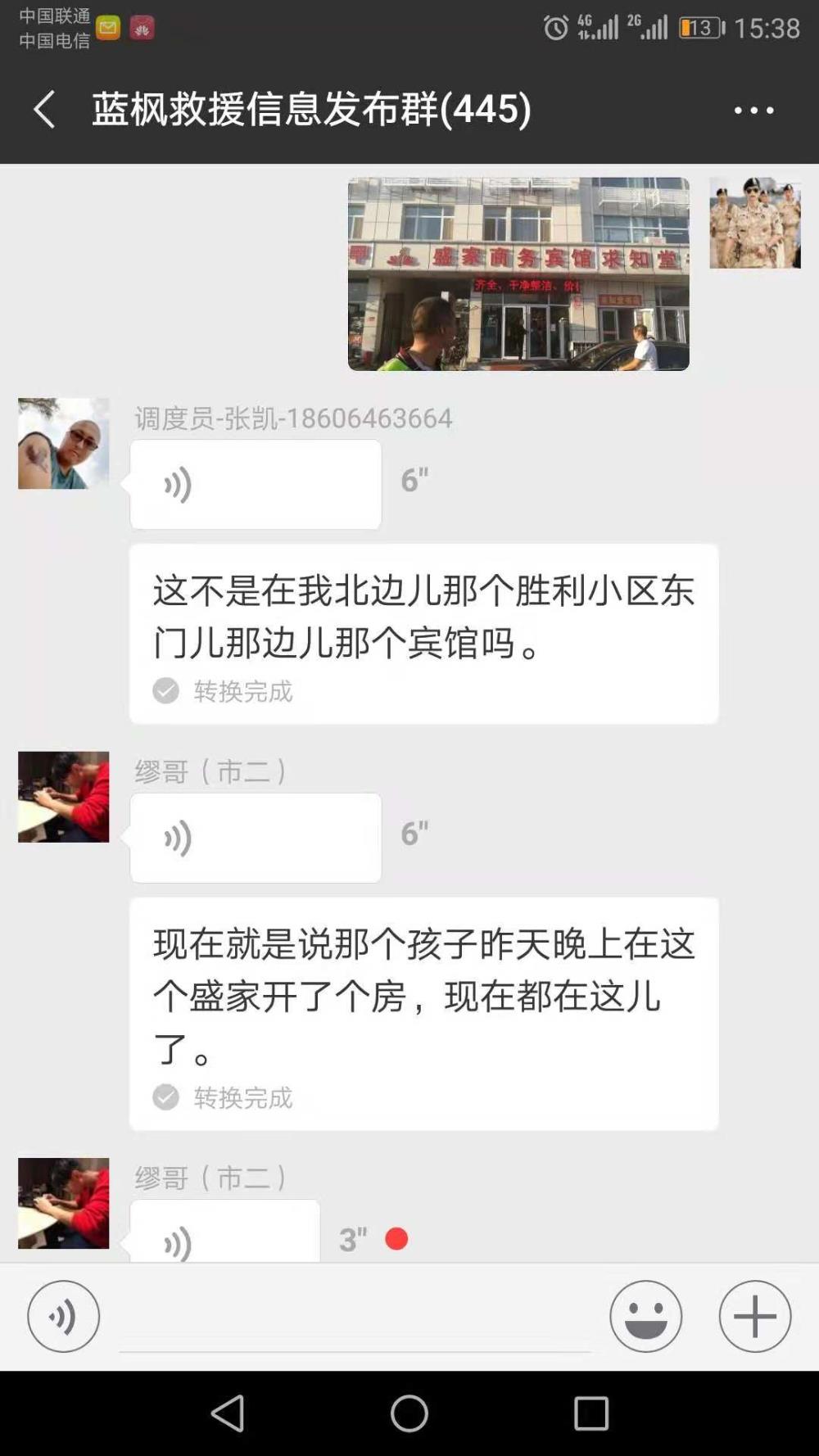Switch to voice input mode
Screen dimensions: 819x1456
[64, 1316]
